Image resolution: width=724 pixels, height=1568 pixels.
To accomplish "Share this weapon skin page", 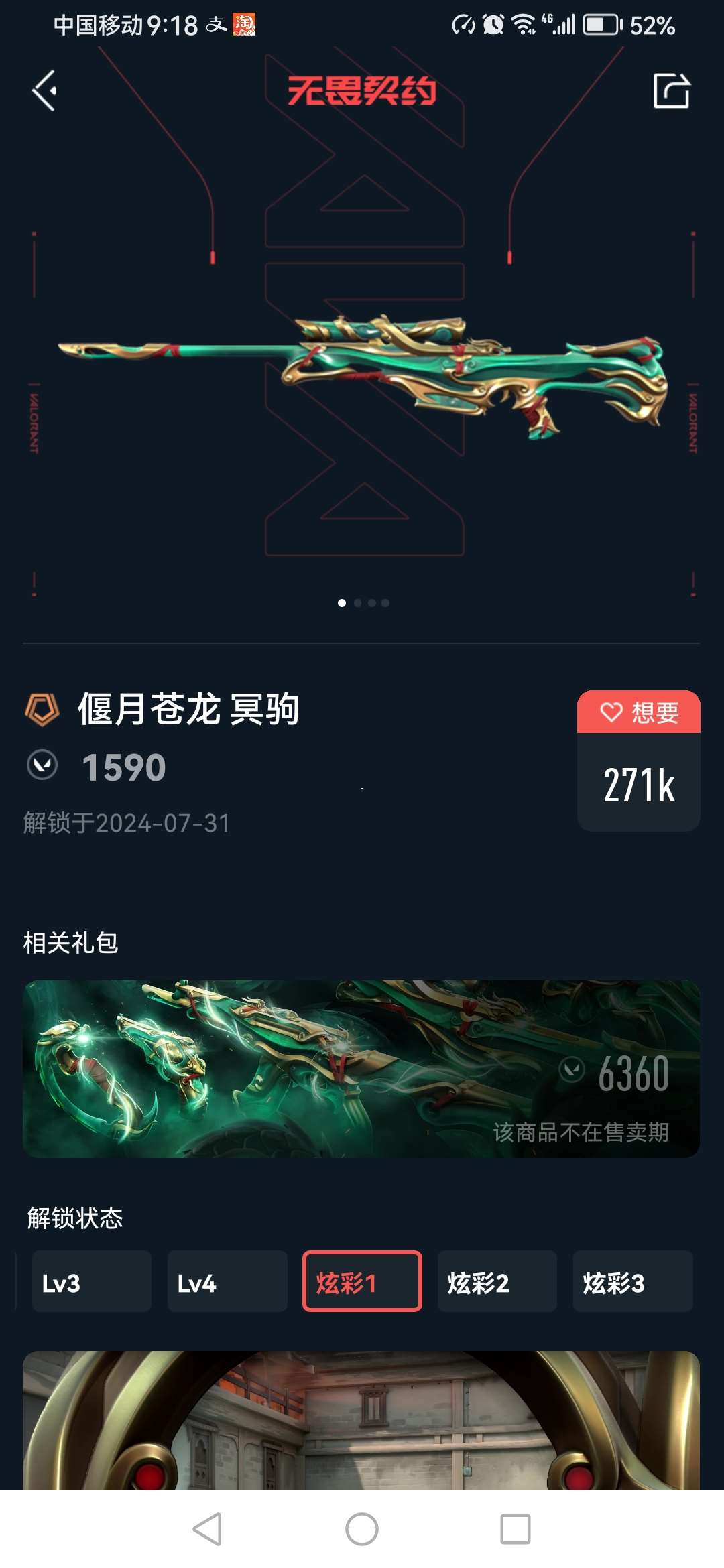I will coord(672,91).
